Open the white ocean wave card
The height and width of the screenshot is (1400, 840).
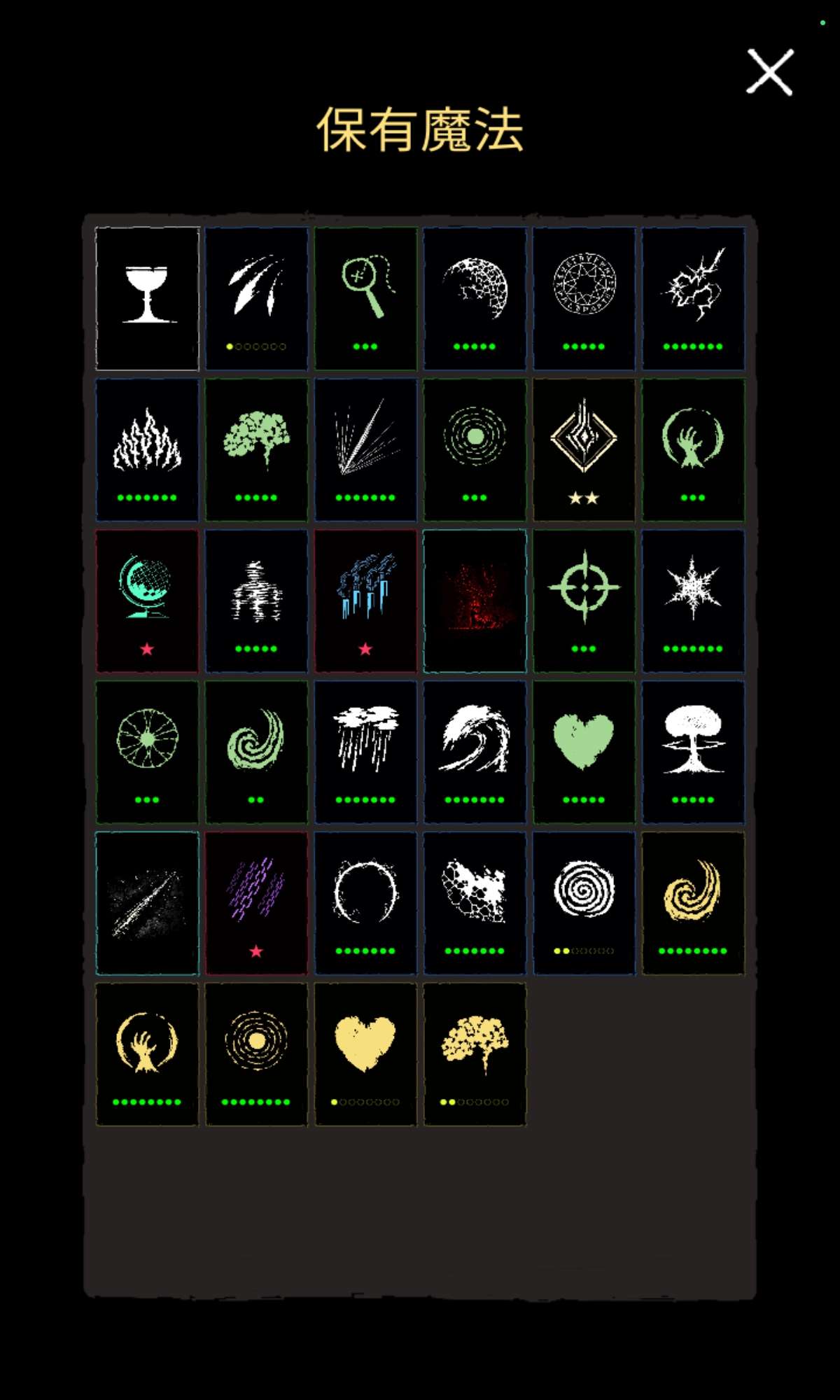point(475,752)
